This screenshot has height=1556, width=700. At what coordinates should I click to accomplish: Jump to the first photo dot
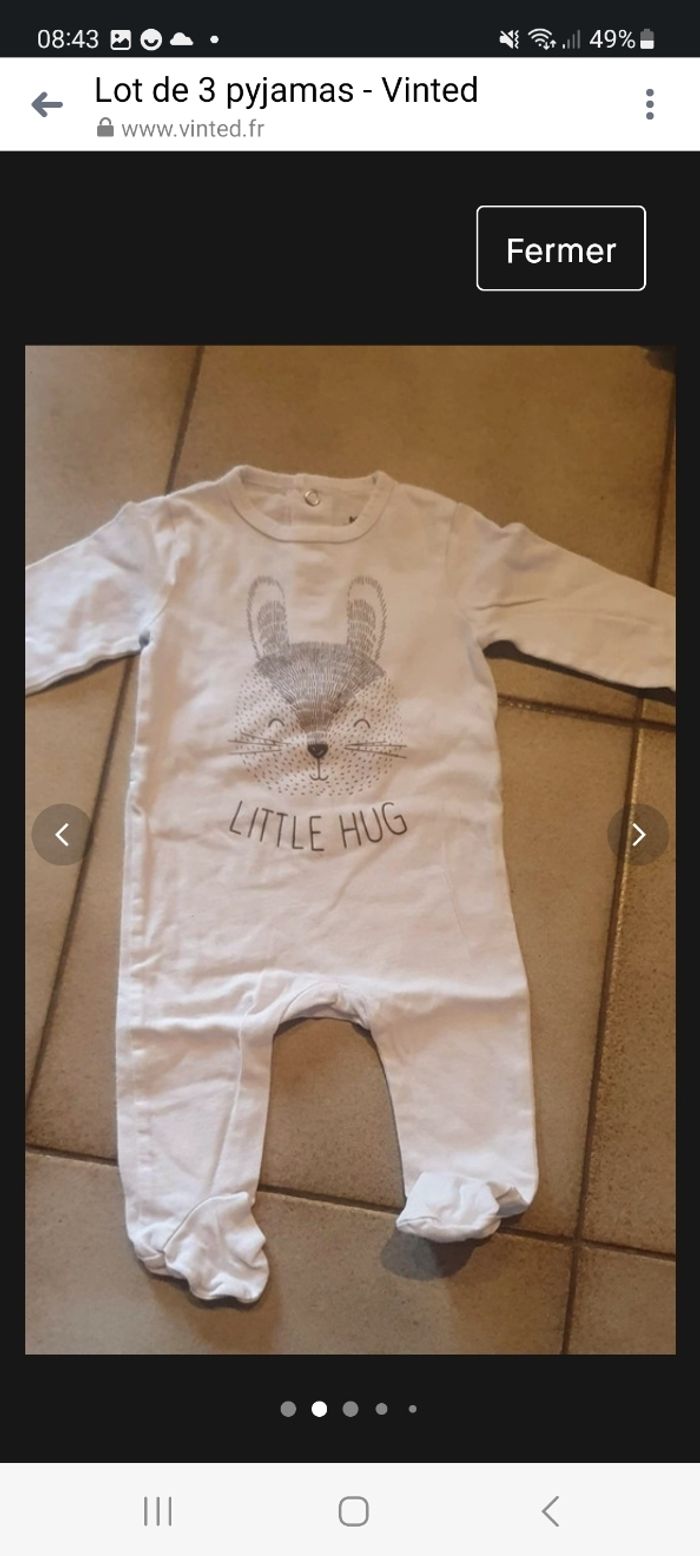pos(288,1409)
